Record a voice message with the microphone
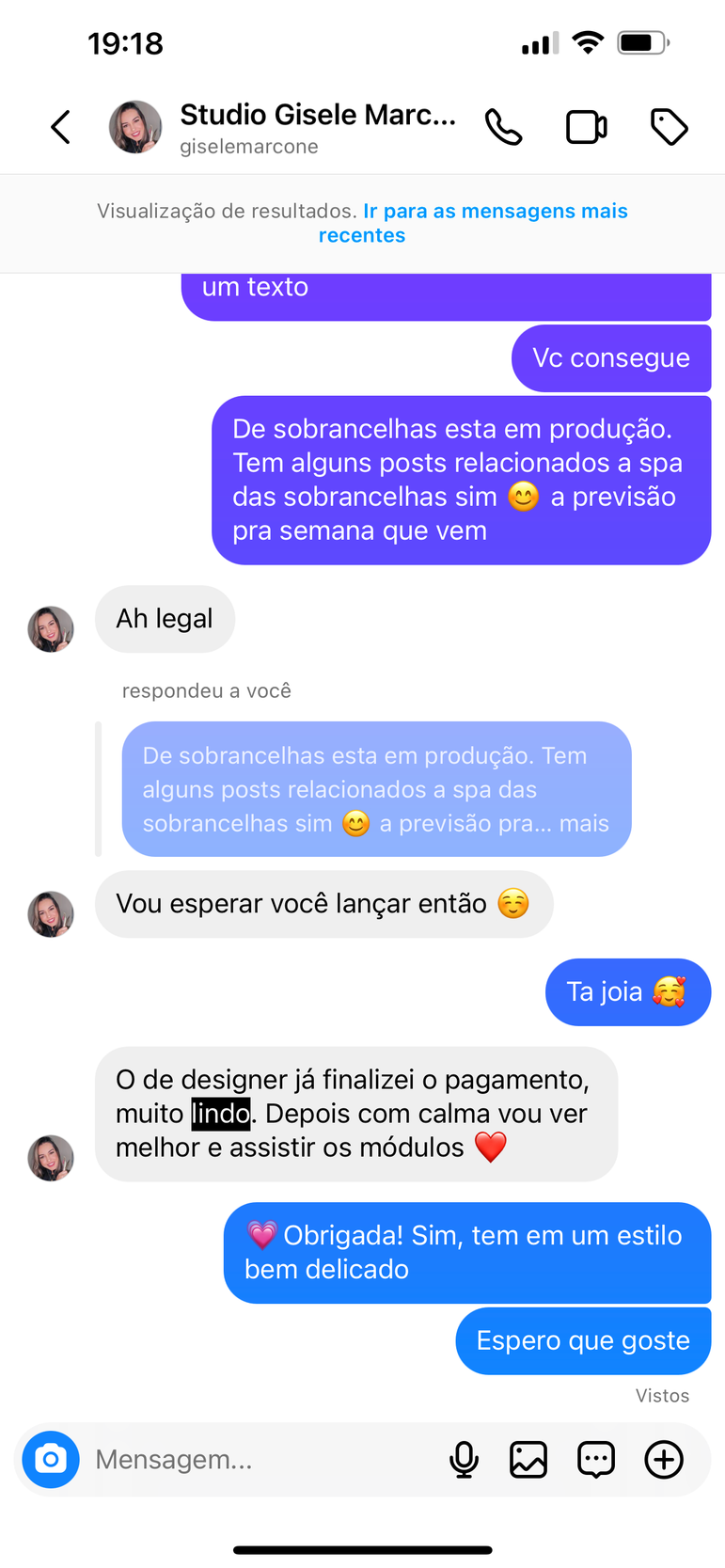The height and width of the screenshot is (1568, 725). (464, 1460)
